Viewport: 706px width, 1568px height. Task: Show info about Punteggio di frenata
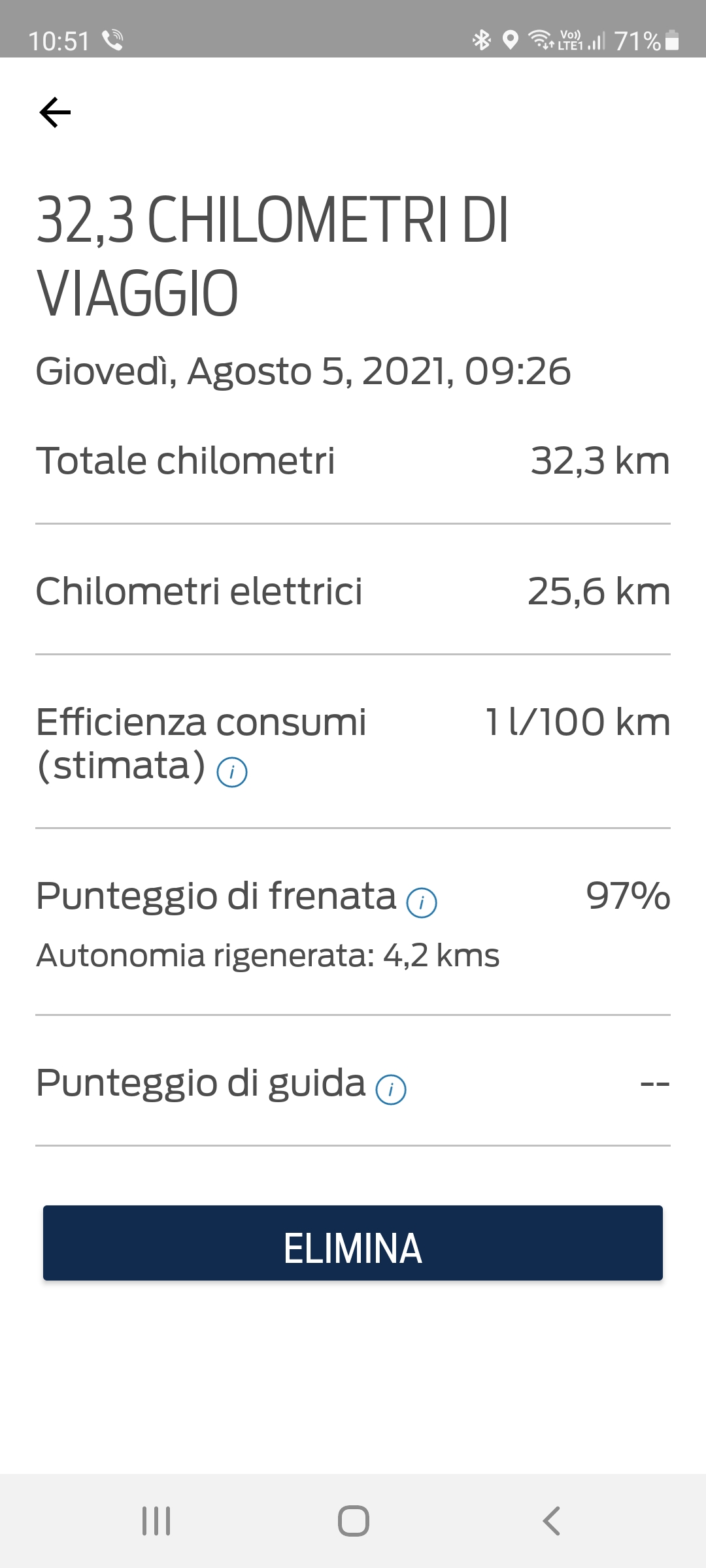[422, 903]
